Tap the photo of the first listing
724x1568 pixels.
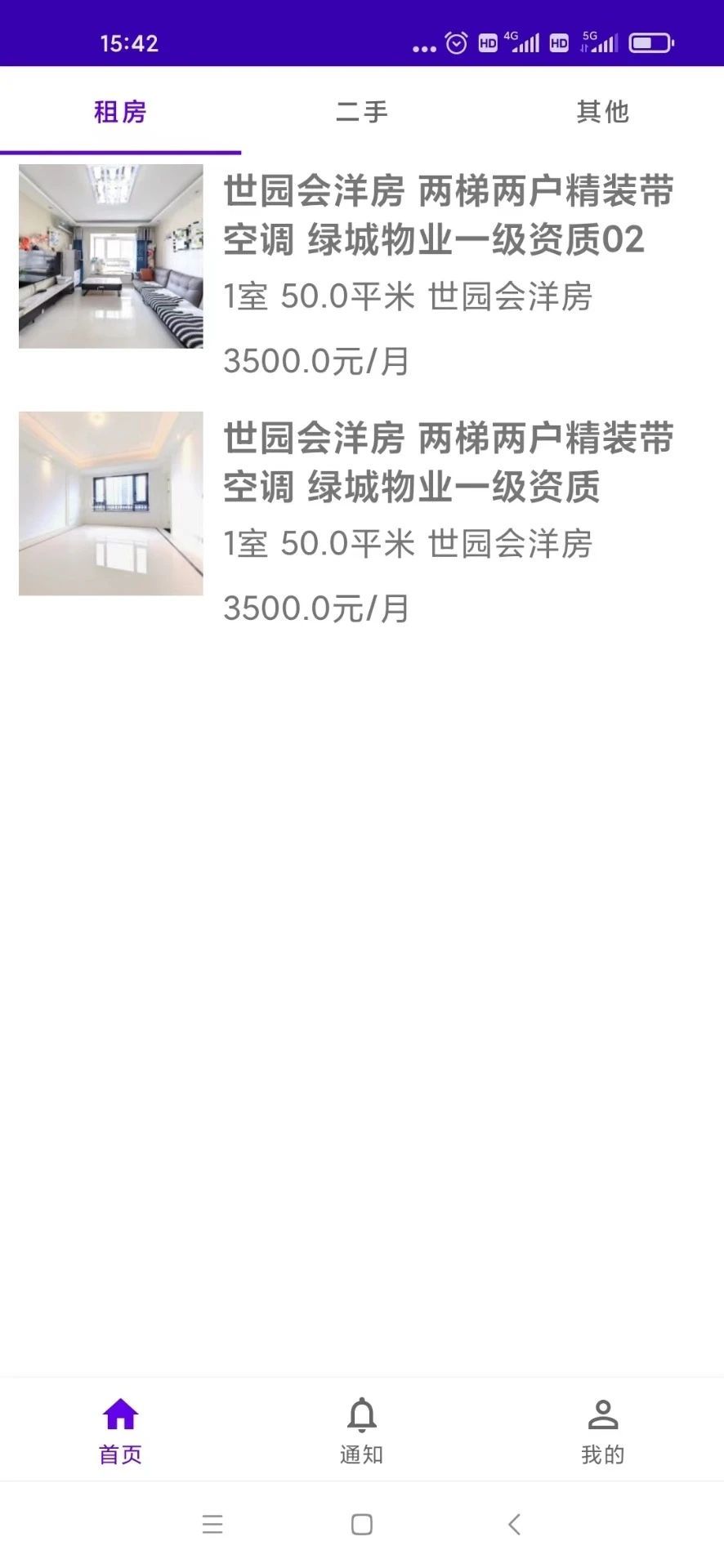point(109,256)
